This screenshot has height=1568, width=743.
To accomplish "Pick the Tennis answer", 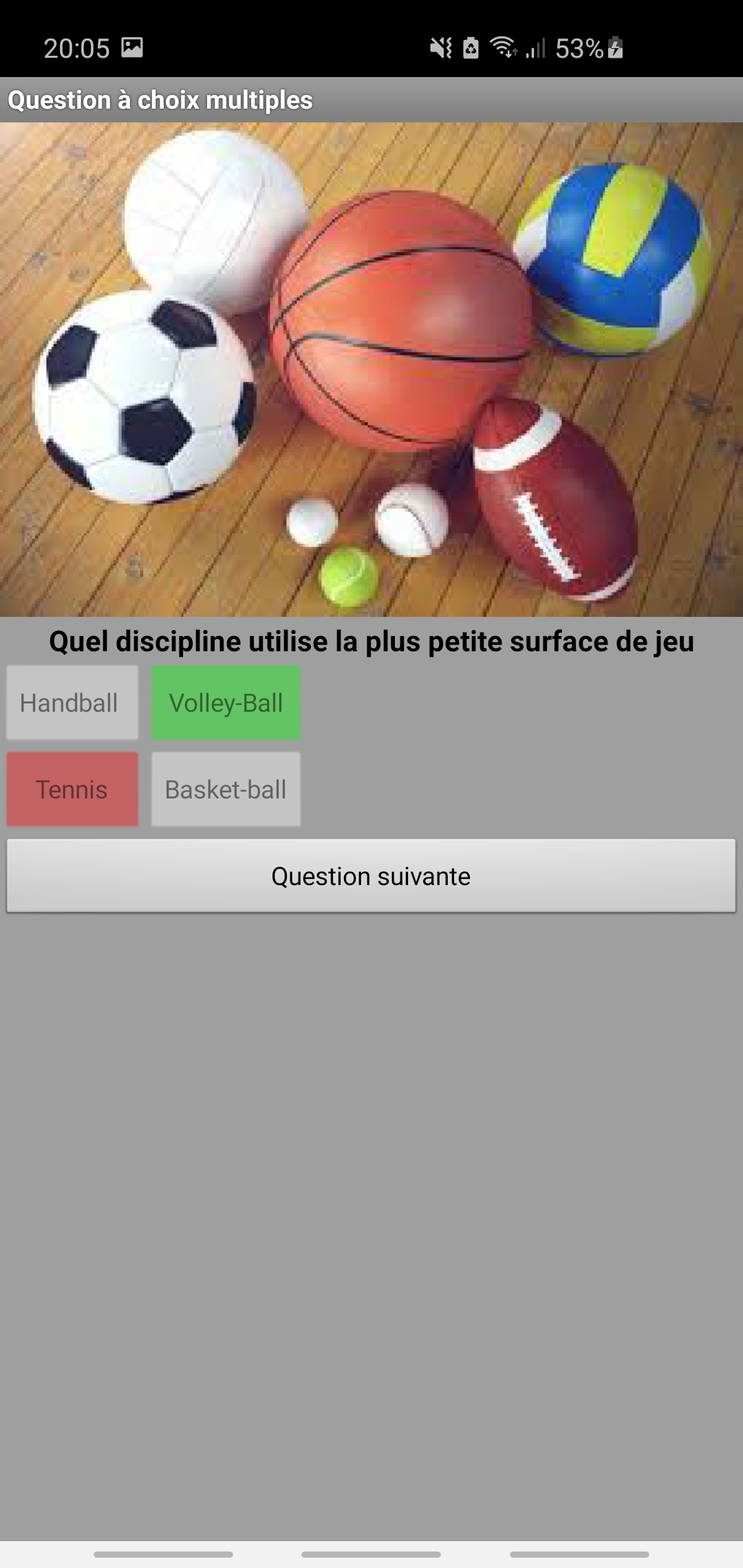I will 72,790.
